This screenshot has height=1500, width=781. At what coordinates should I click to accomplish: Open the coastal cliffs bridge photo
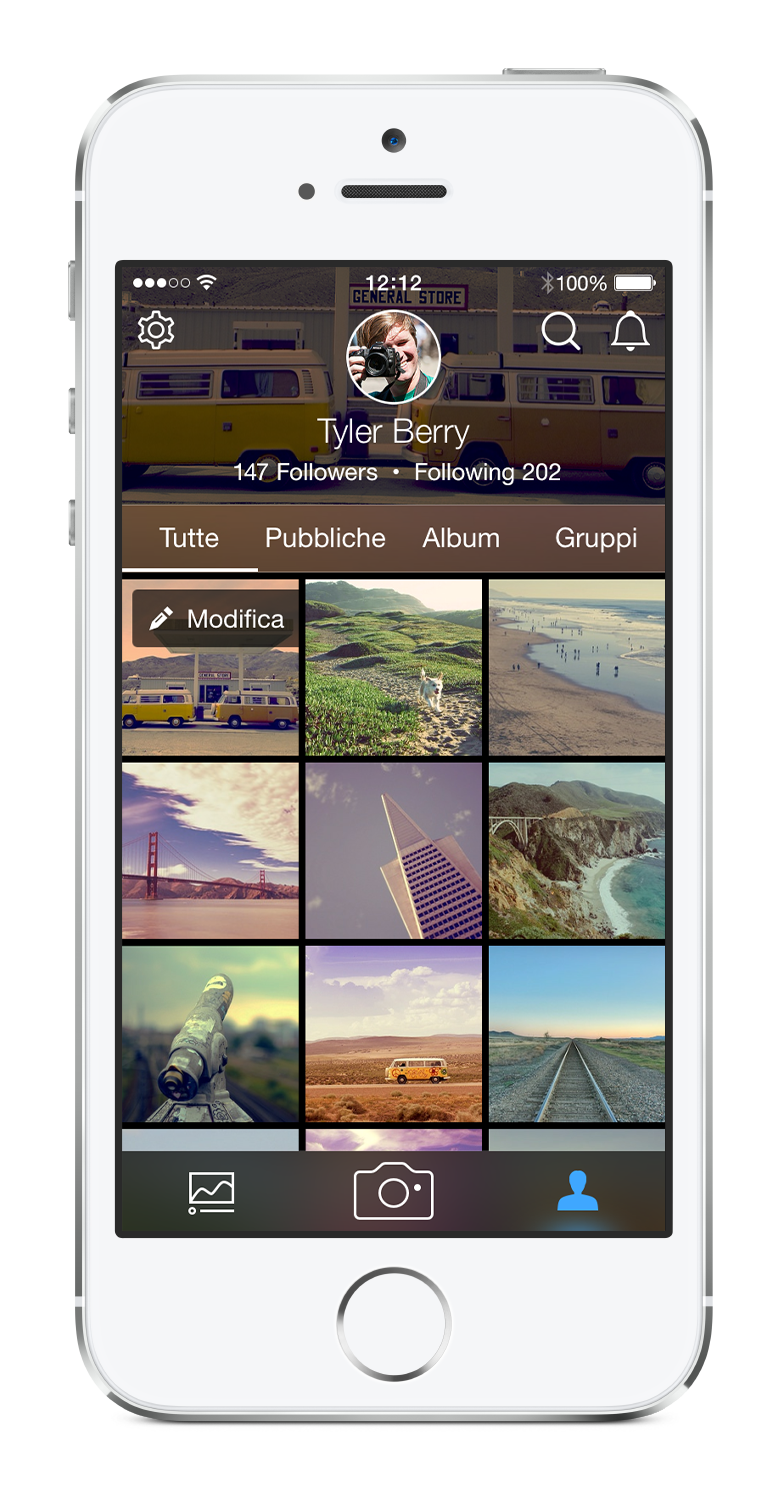(577, 851)
